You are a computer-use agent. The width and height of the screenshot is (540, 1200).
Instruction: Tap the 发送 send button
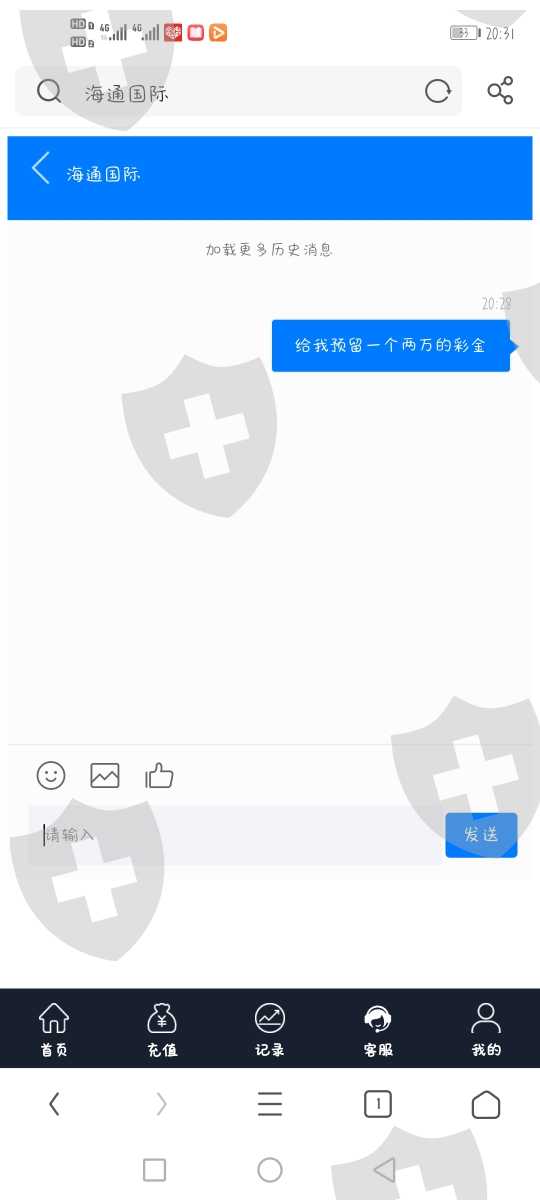481,835
